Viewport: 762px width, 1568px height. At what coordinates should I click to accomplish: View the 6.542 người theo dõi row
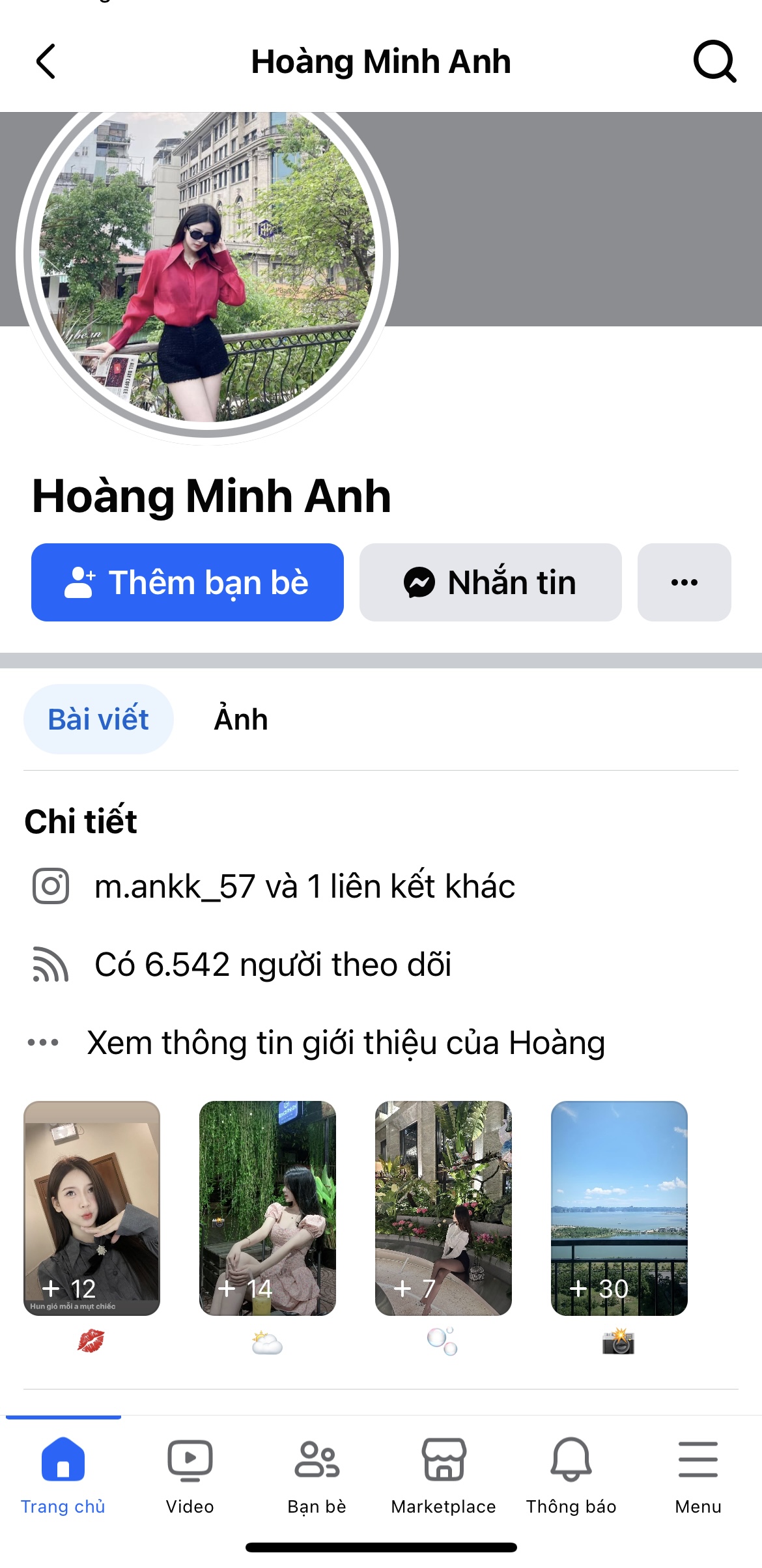pyautogui.click(x=273, y=965)
